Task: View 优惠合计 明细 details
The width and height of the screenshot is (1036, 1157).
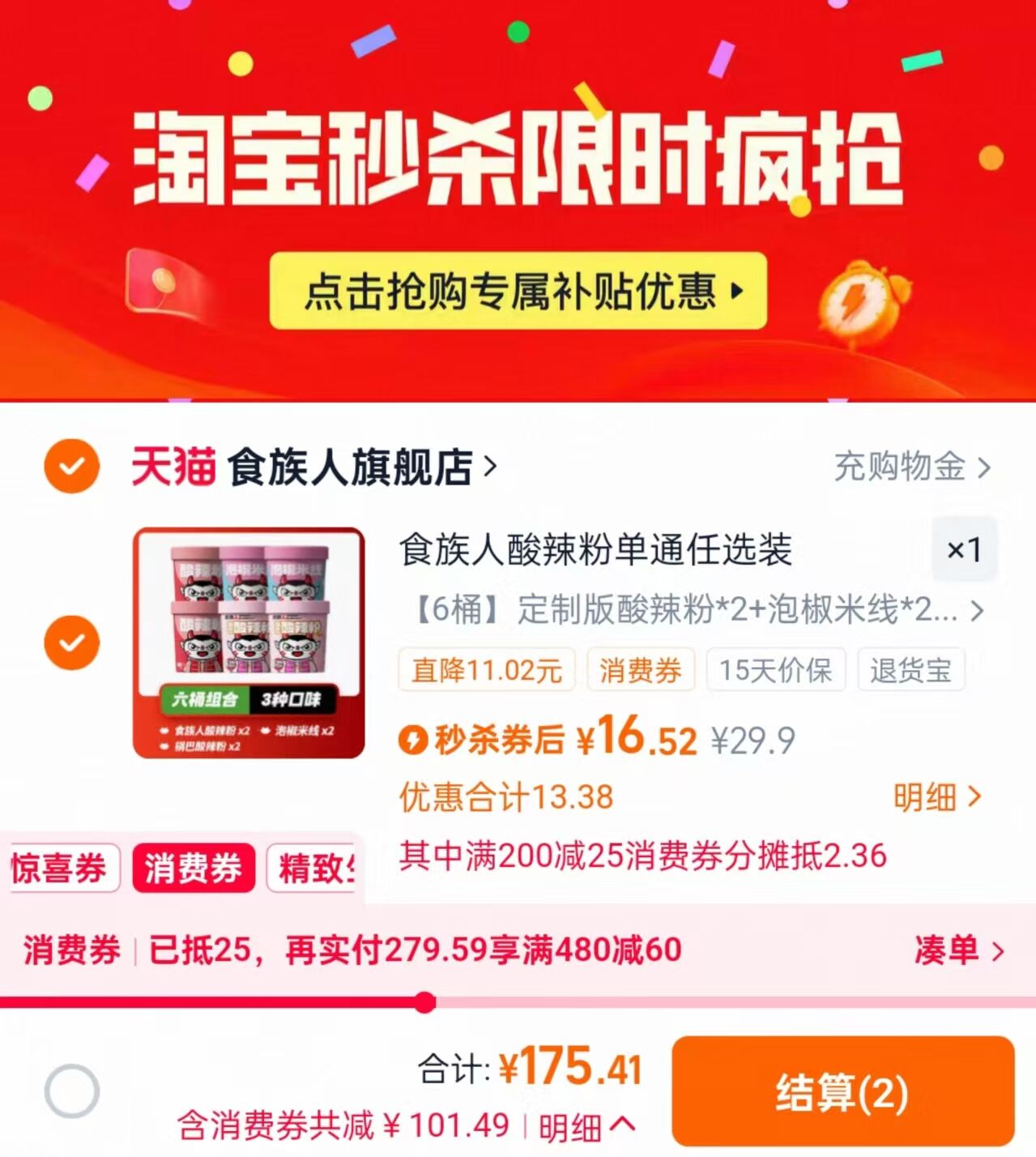Action: point(937,797)
